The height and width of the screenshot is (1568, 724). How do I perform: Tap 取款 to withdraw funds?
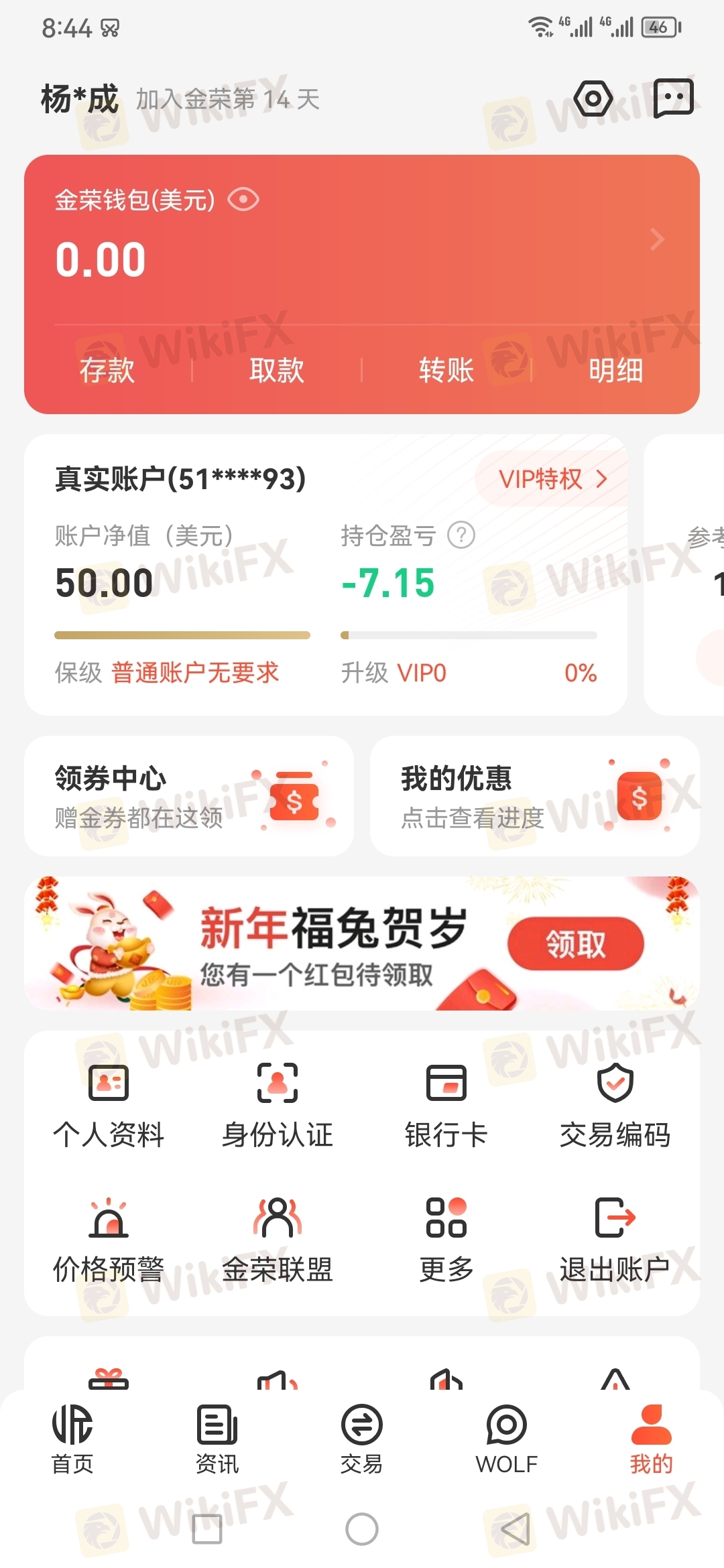click(x=277, y=370)
